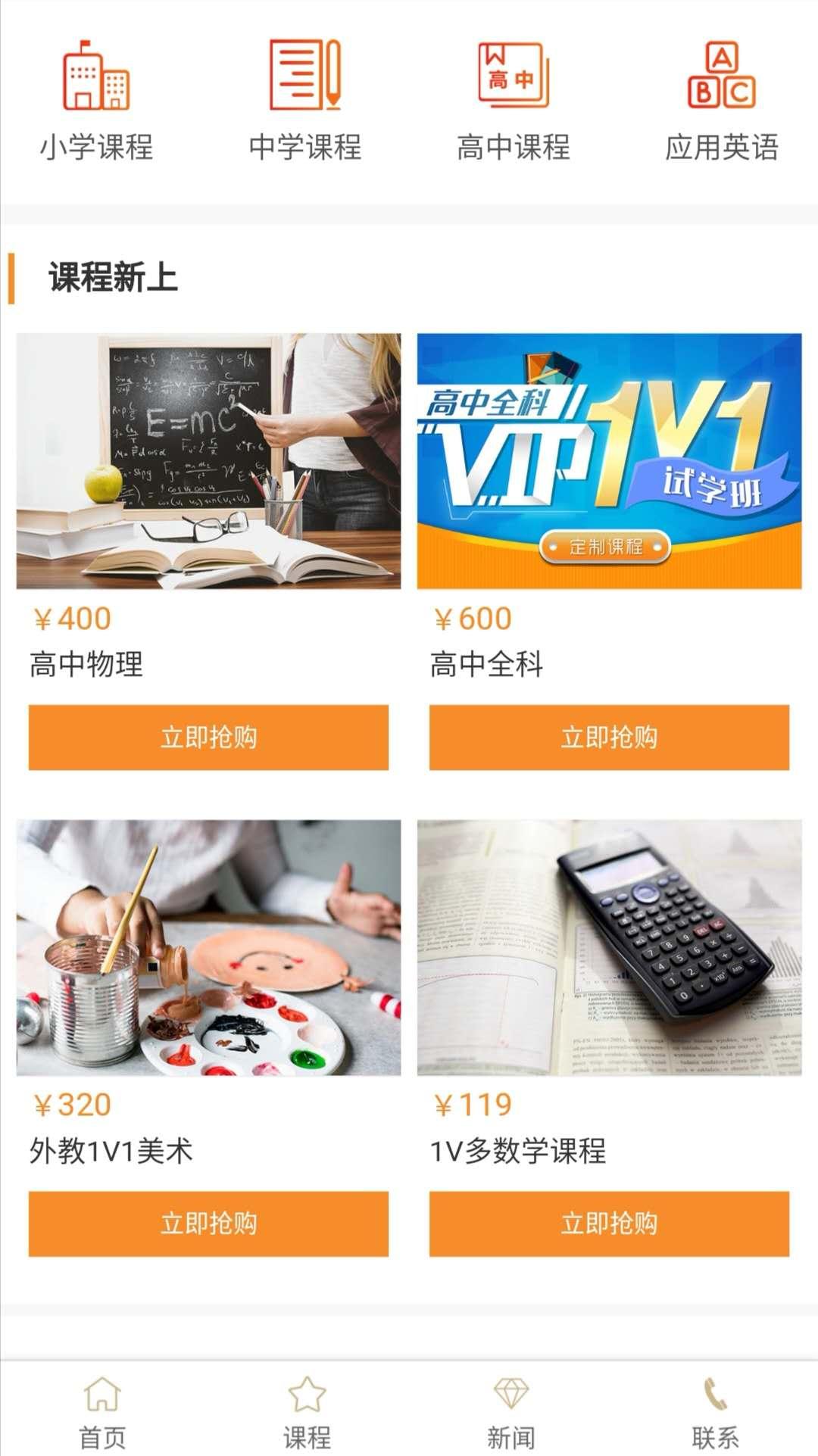Image resolution: width=818 pixels, height=1456 pixels.
Task: Tap 立即抢购 under 1V多数学课程
Action: click(609, 1224)
